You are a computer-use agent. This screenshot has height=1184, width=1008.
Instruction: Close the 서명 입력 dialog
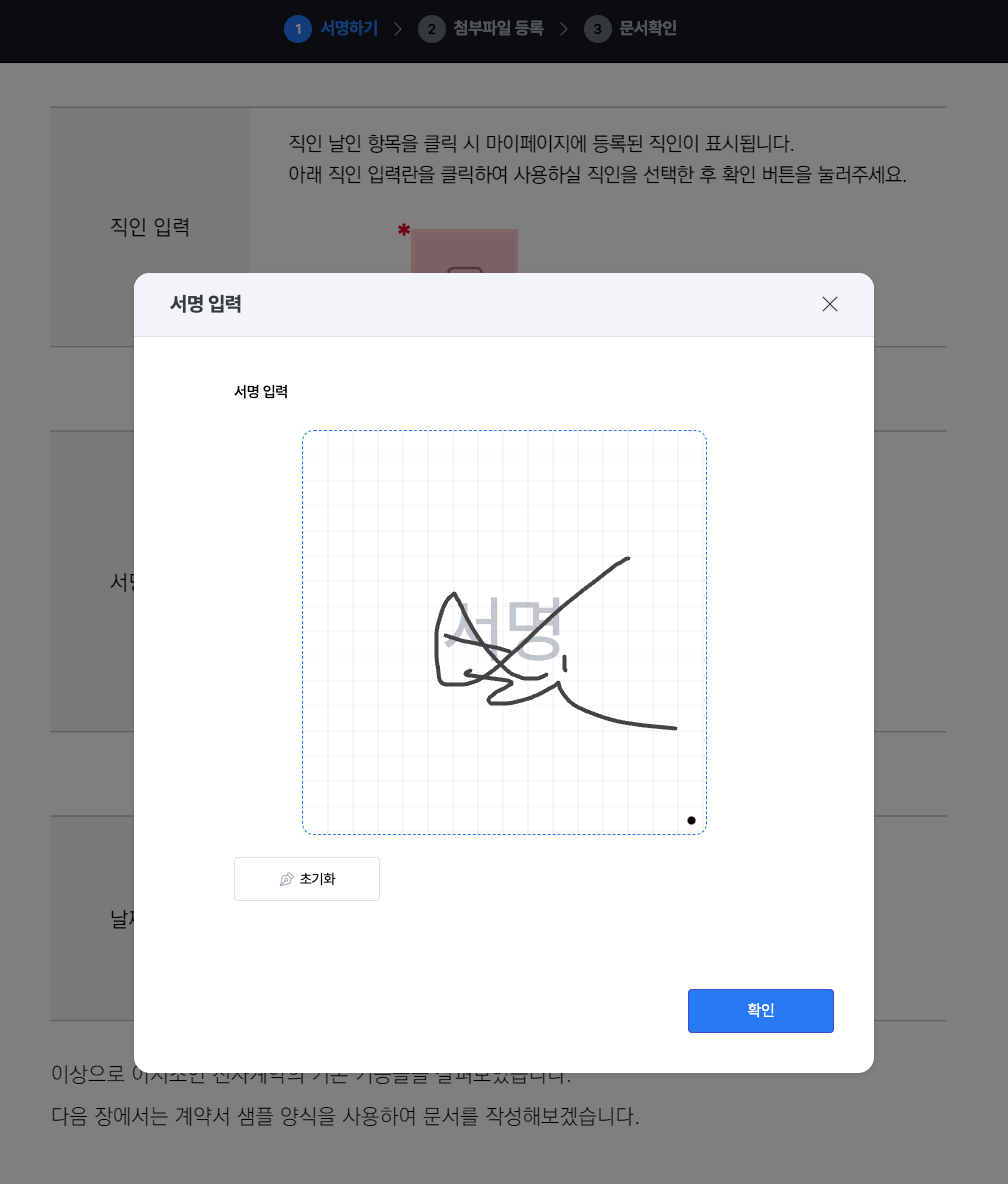[829, 304]
